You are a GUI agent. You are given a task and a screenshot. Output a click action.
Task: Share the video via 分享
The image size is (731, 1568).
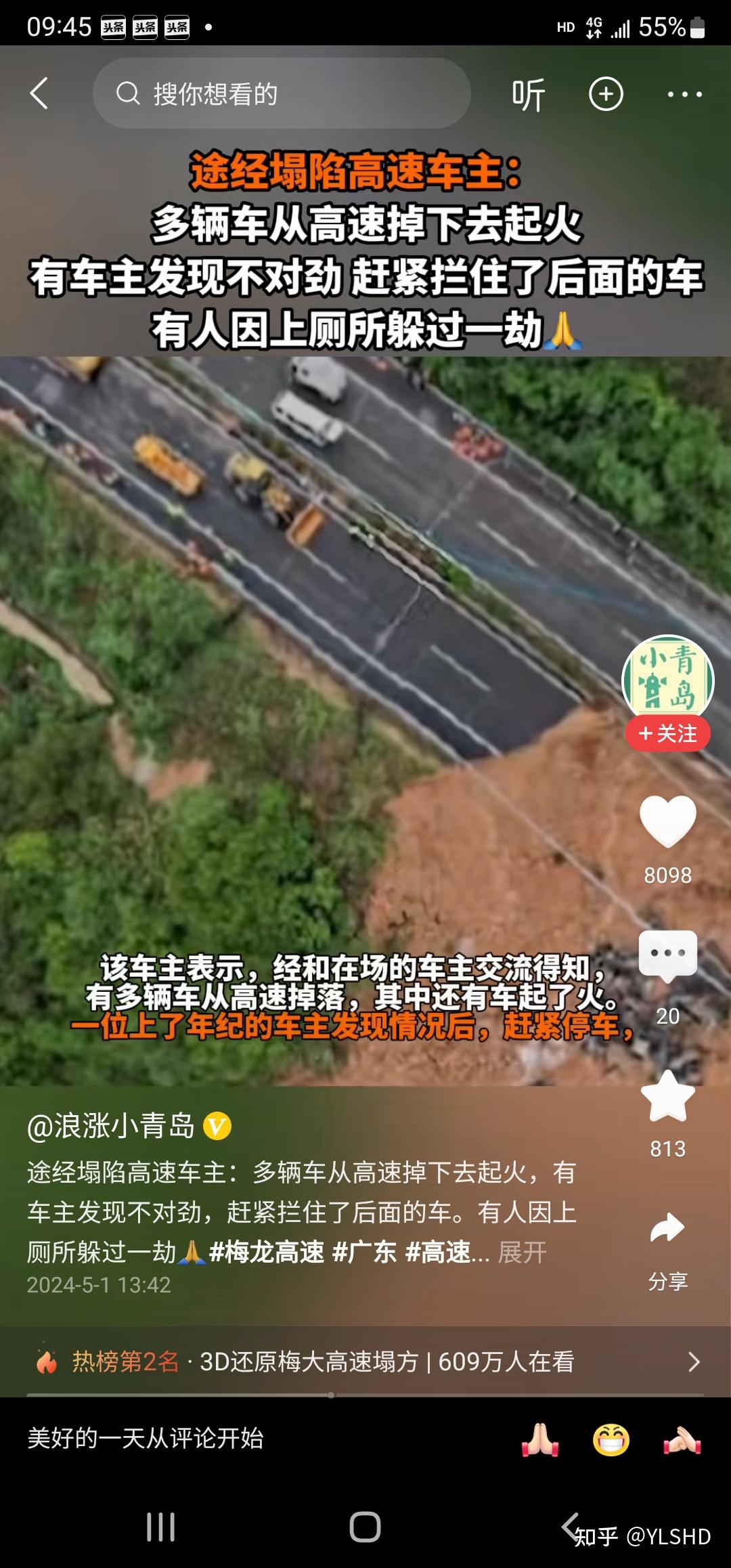[668, 1248]
